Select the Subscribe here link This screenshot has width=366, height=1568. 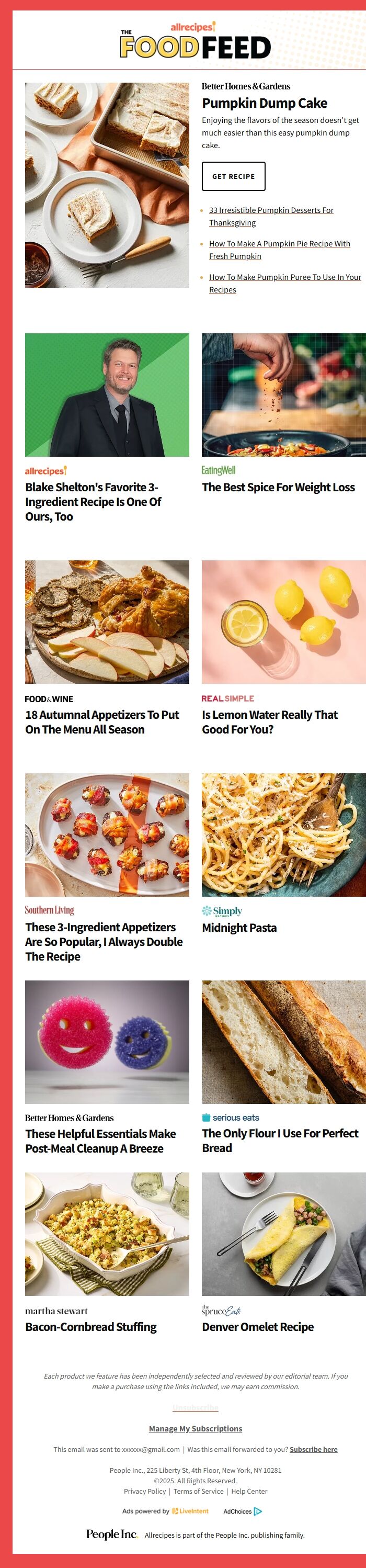coord(313,1449)
